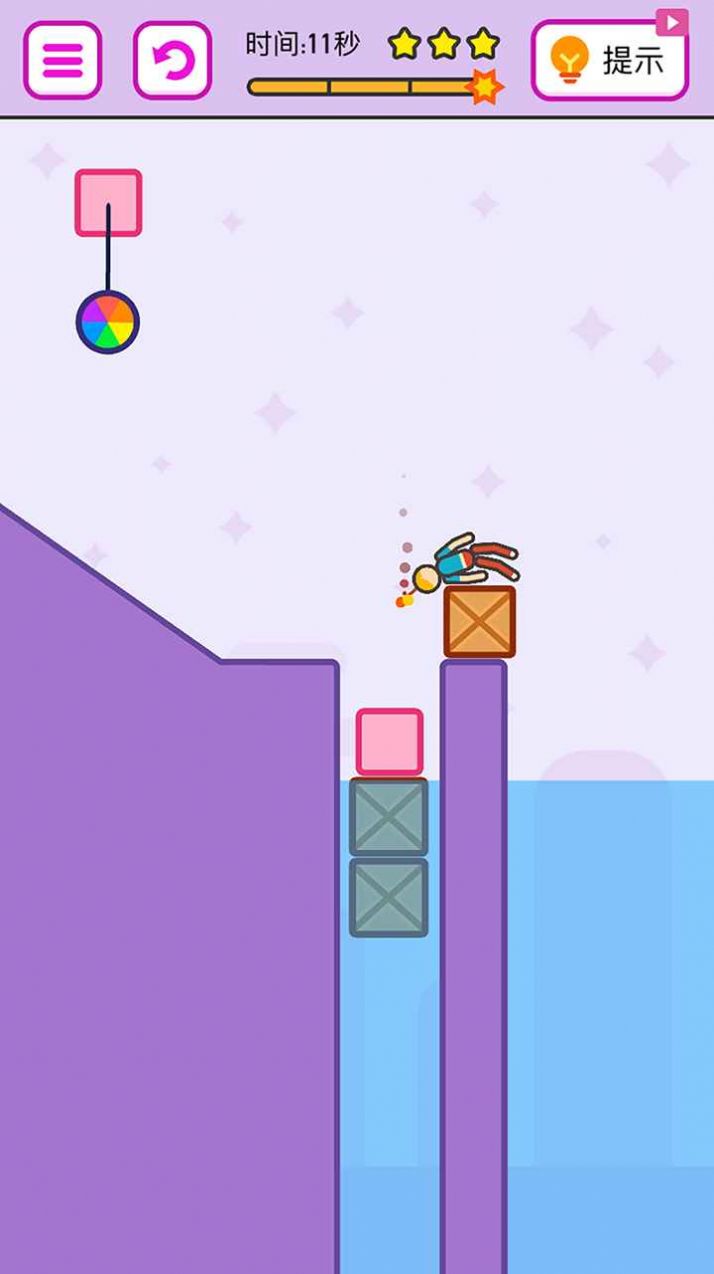Tap the pink block under the water crates

389,742
